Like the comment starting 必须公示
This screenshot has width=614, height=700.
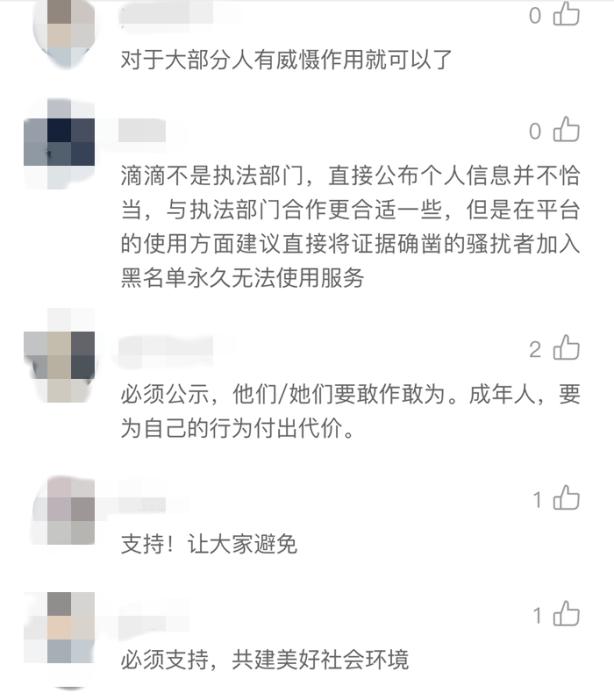(566, 348)
